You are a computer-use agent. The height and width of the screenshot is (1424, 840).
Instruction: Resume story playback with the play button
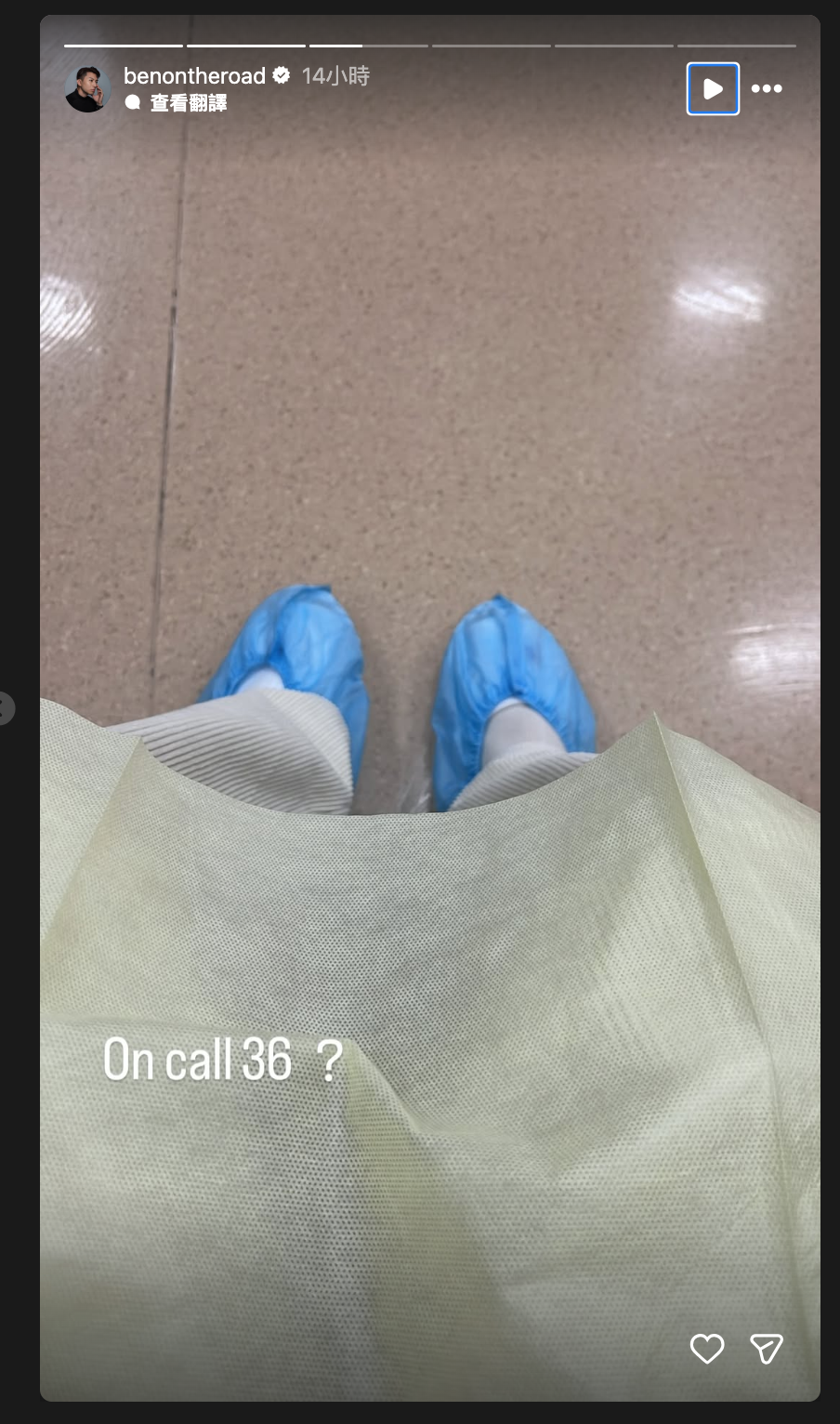[713, 89]
